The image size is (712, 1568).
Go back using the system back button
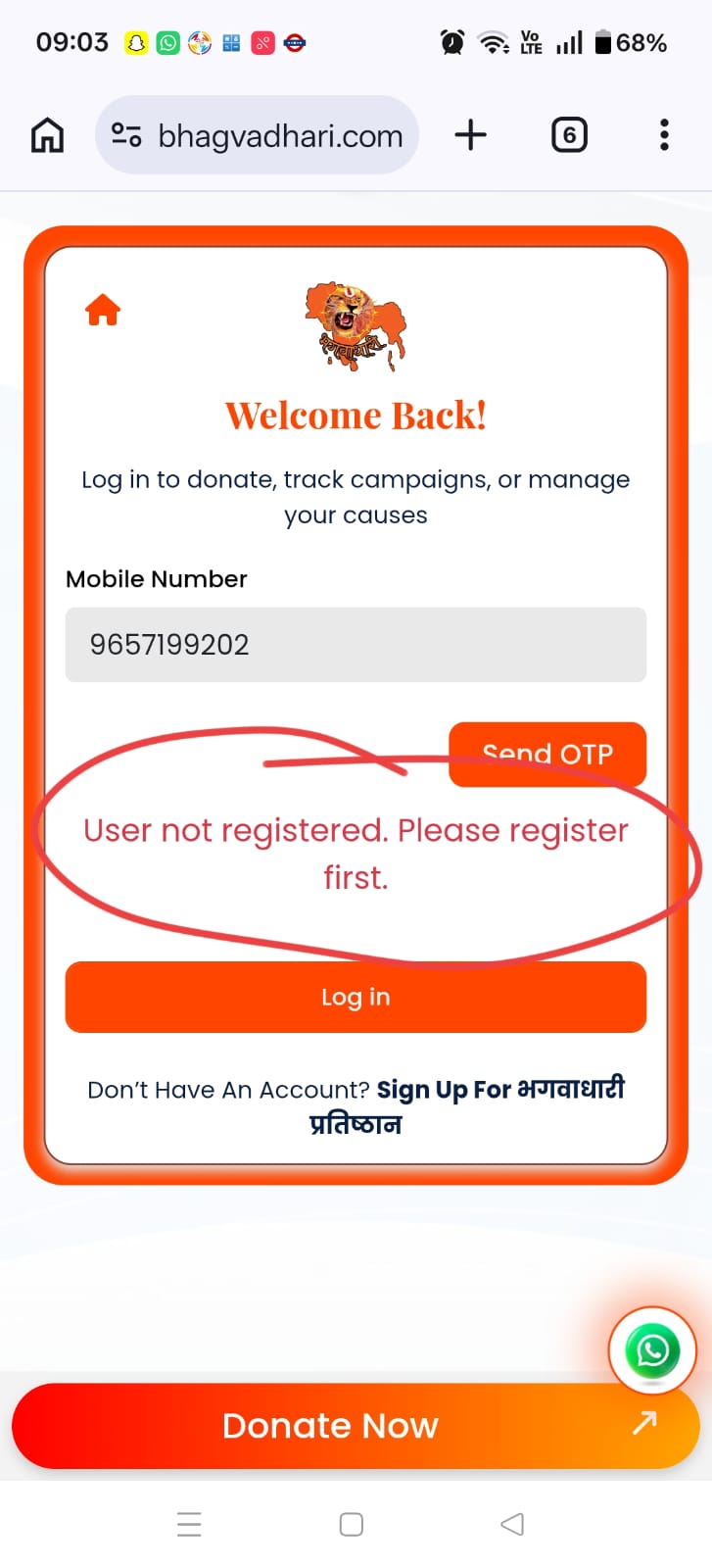[512, 1524]
